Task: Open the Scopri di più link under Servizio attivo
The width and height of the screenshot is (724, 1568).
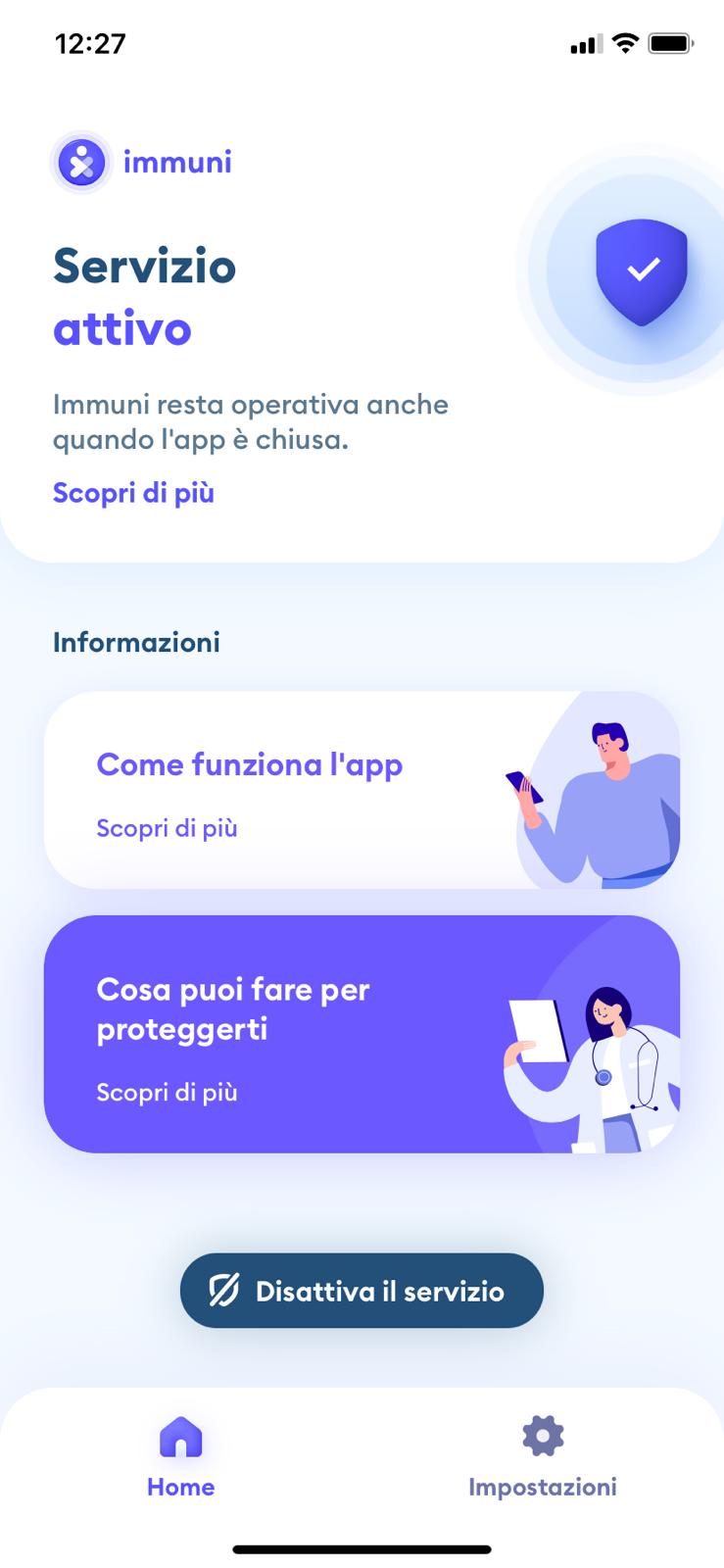Action: tap(133, 493)
